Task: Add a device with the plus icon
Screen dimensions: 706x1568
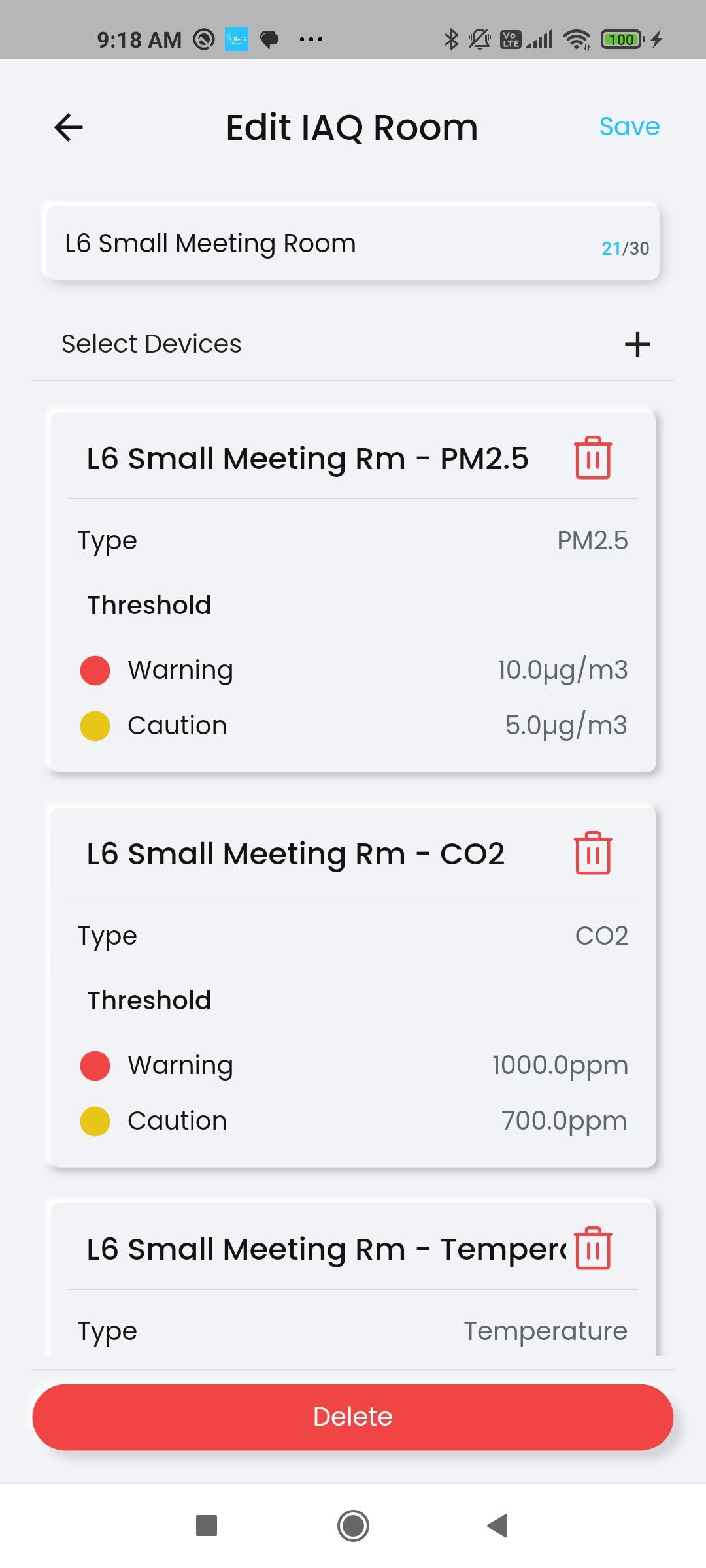Action: point(637,344)
